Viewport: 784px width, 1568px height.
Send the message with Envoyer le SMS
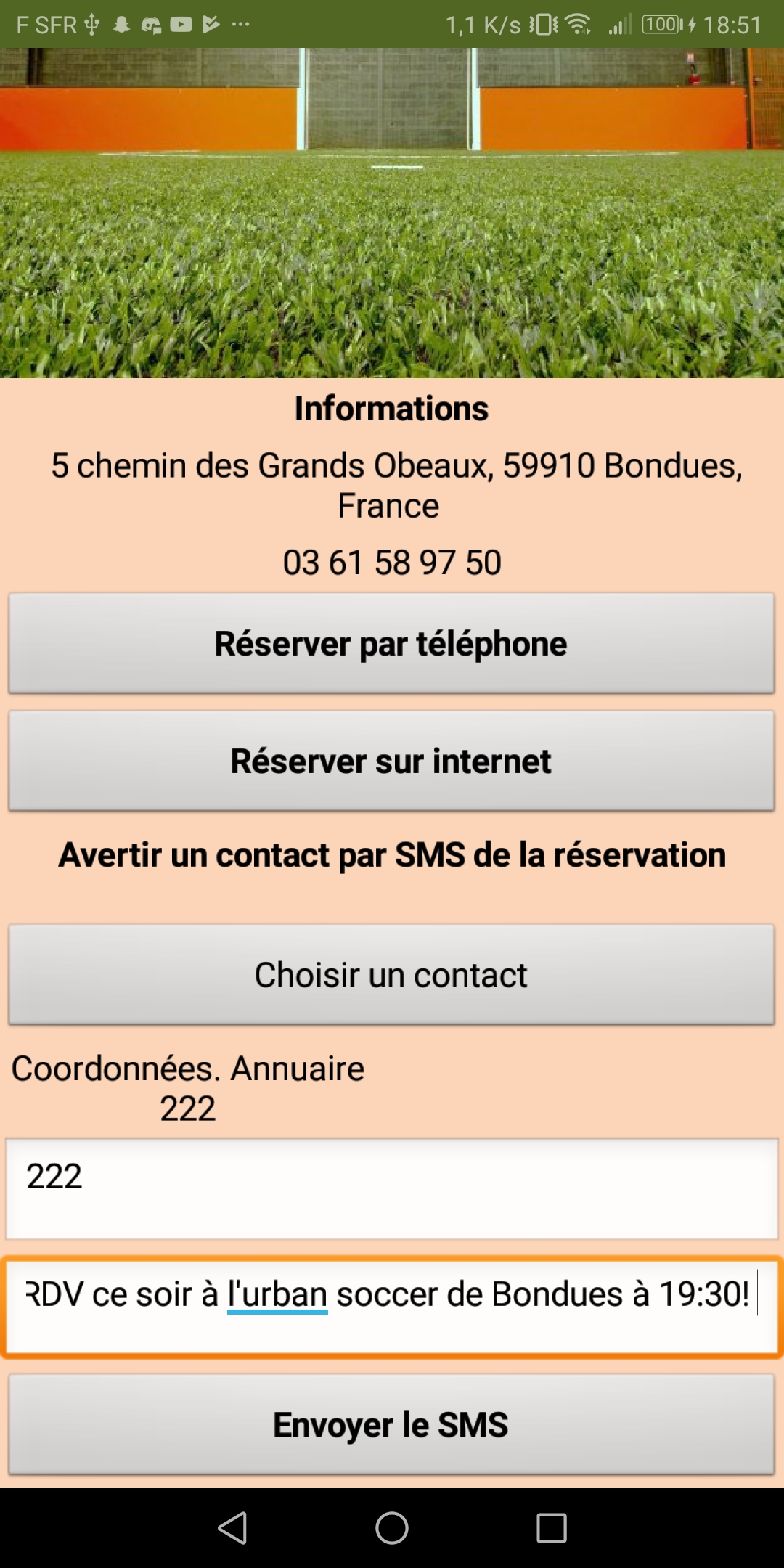392,1424
